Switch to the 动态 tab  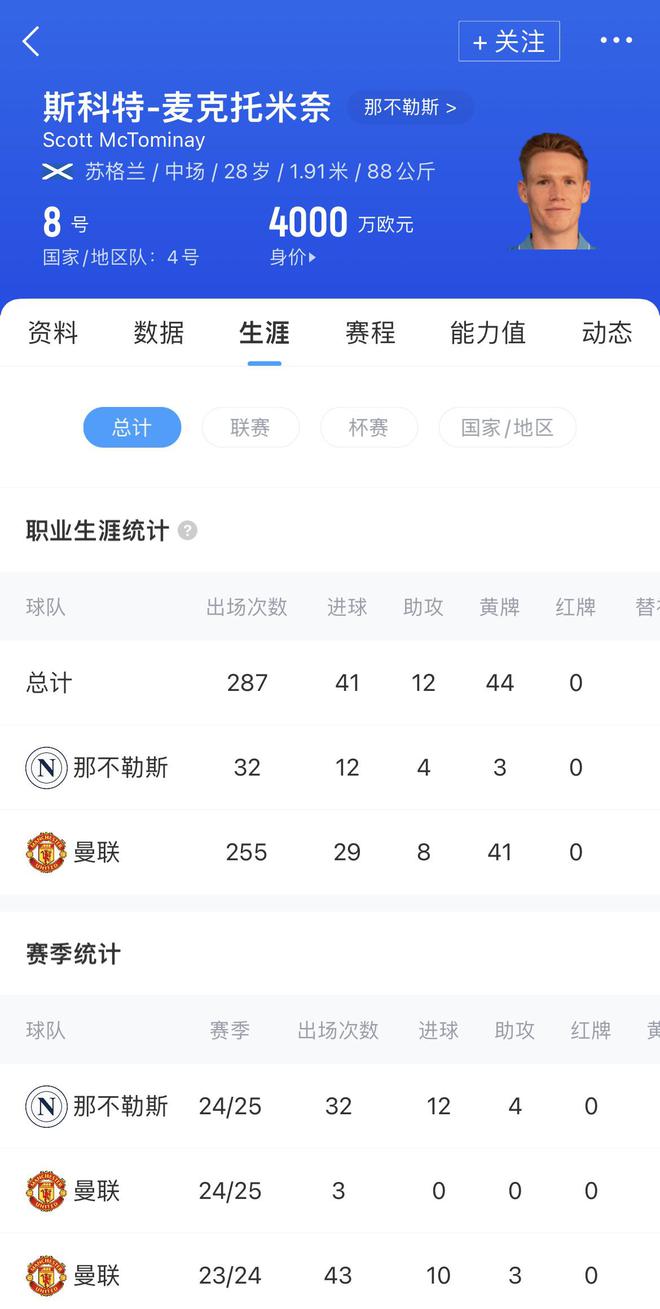point(606,333)
